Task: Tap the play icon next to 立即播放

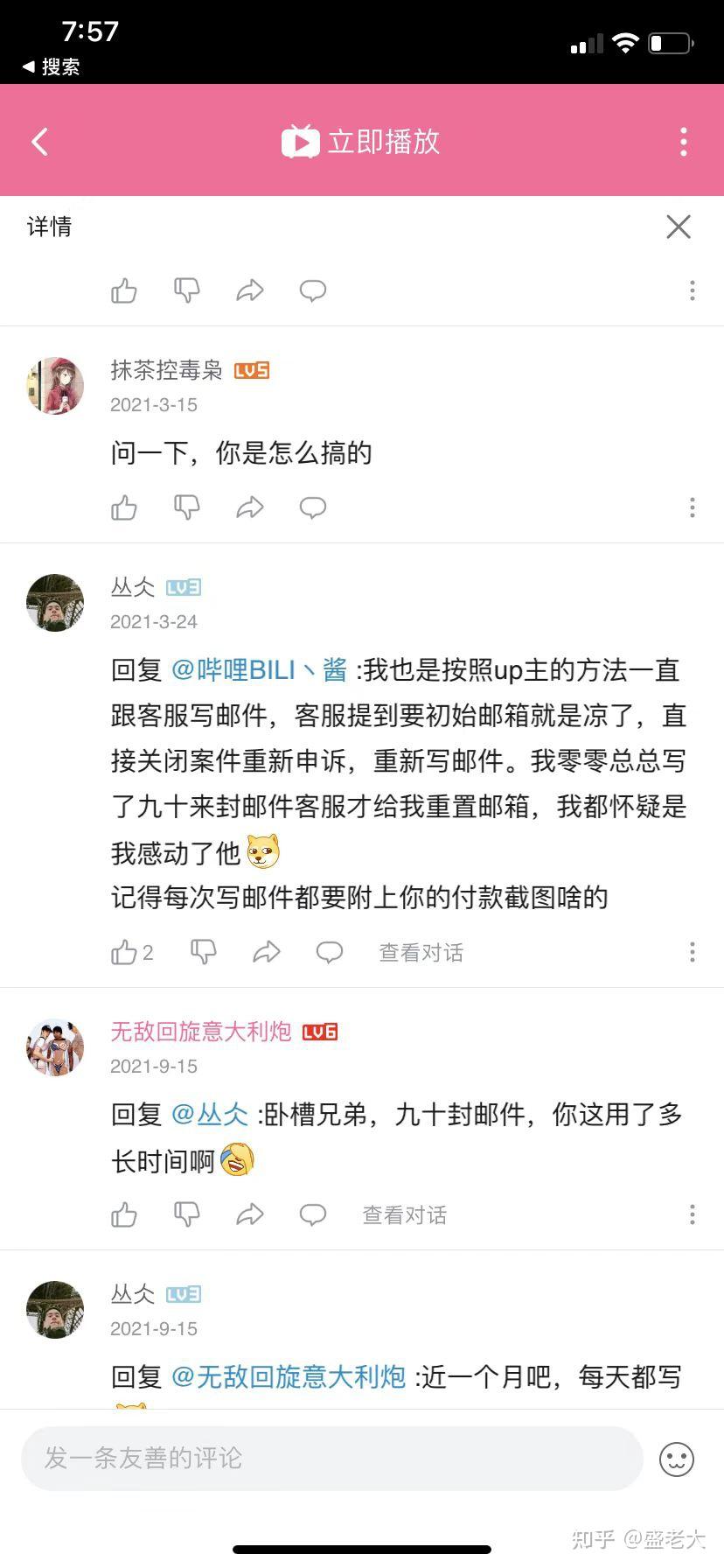Action: 298,141
